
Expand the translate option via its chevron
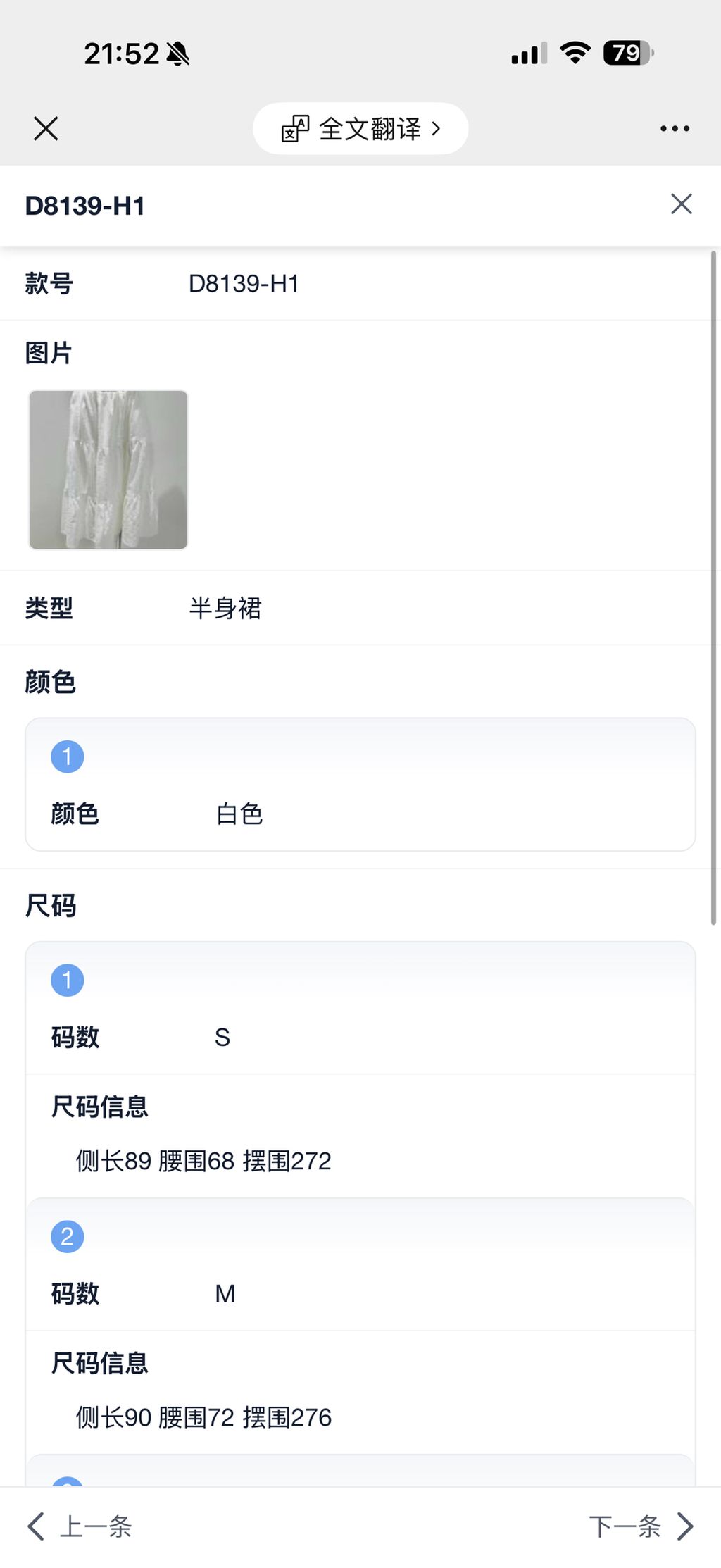[438, 128]
